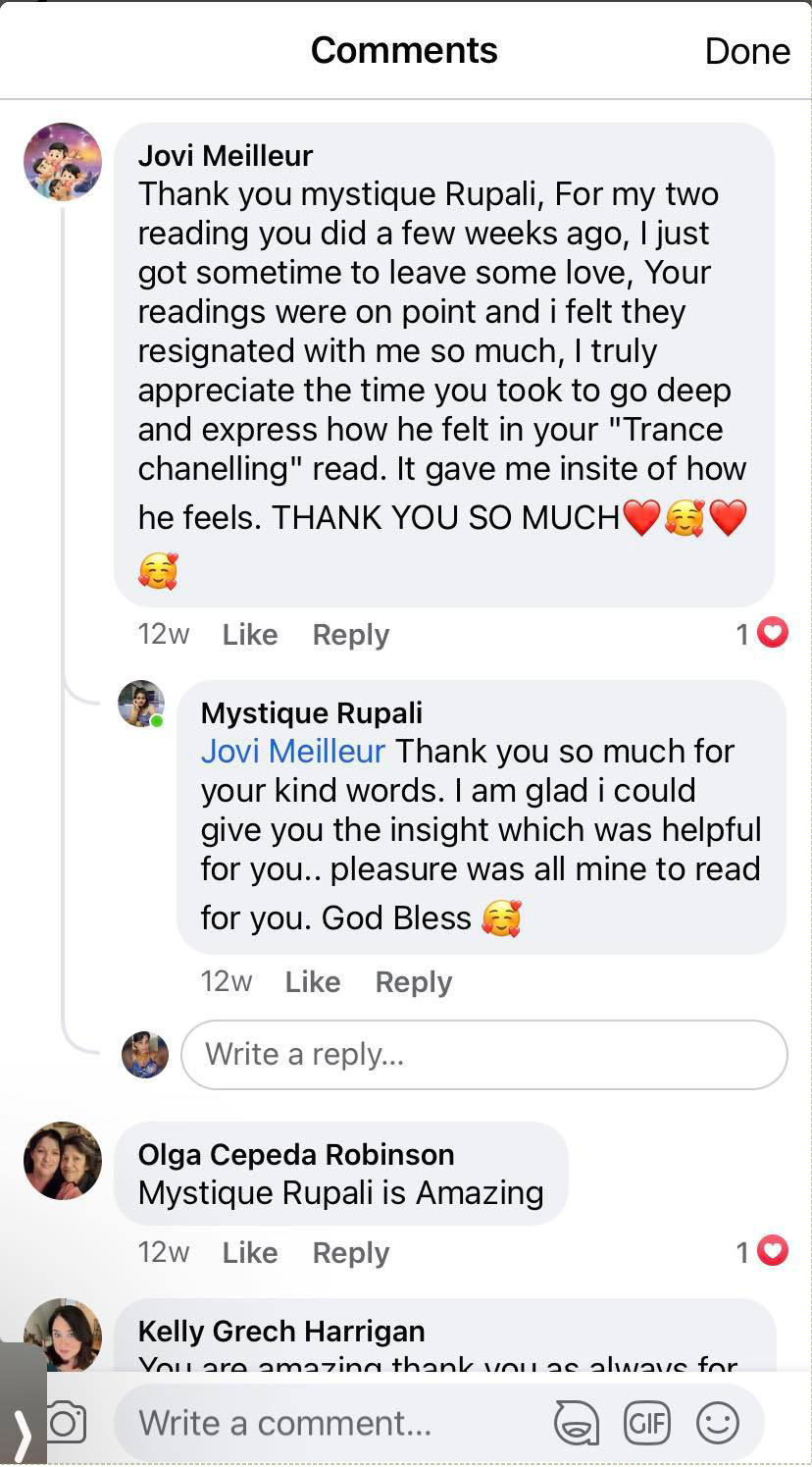Screen dimensions: 812x1467
Task: Like Mystique Rupali's reply
Action: (x=312, y=982)
